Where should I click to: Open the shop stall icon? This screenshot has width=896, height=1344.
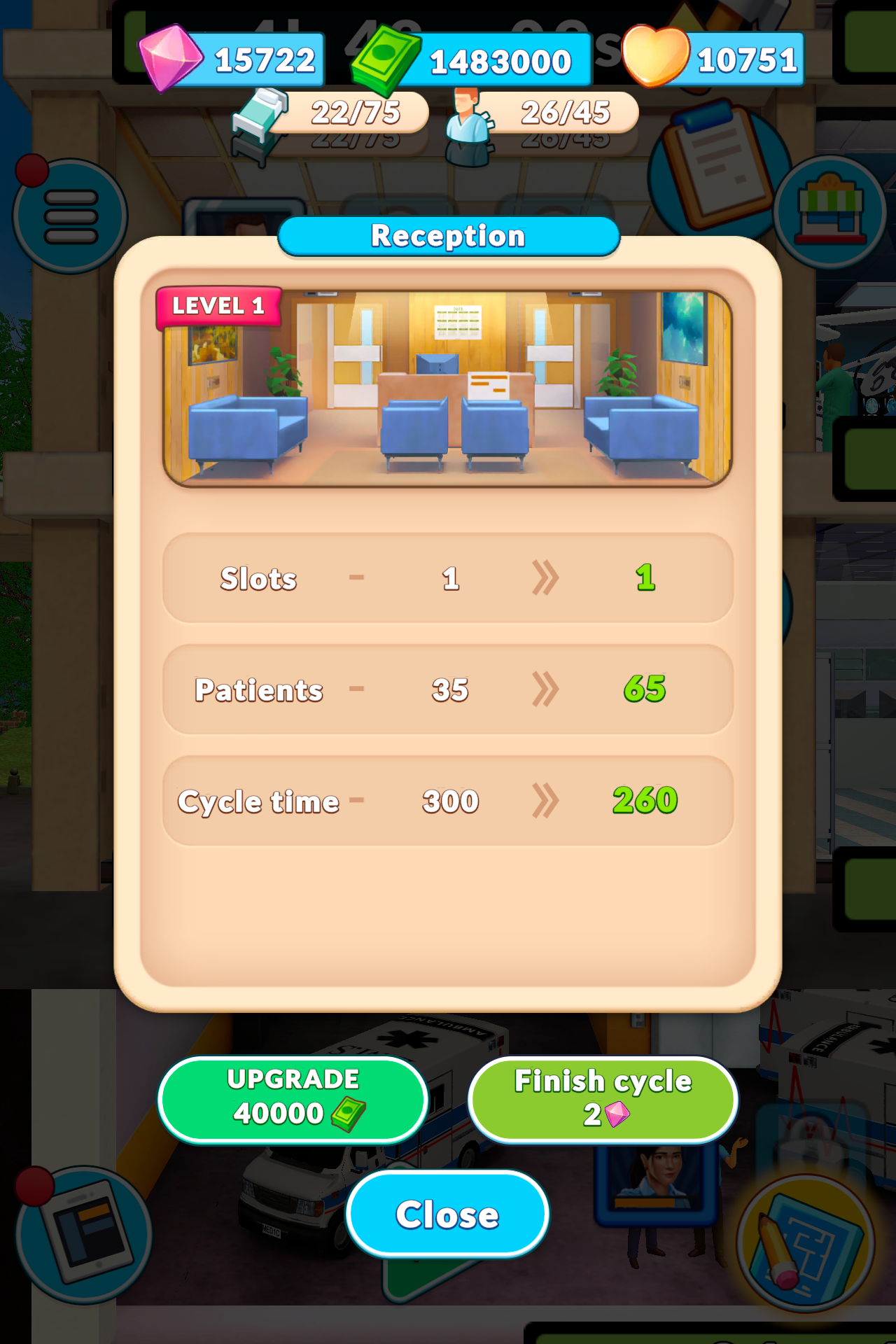(831, 211)
